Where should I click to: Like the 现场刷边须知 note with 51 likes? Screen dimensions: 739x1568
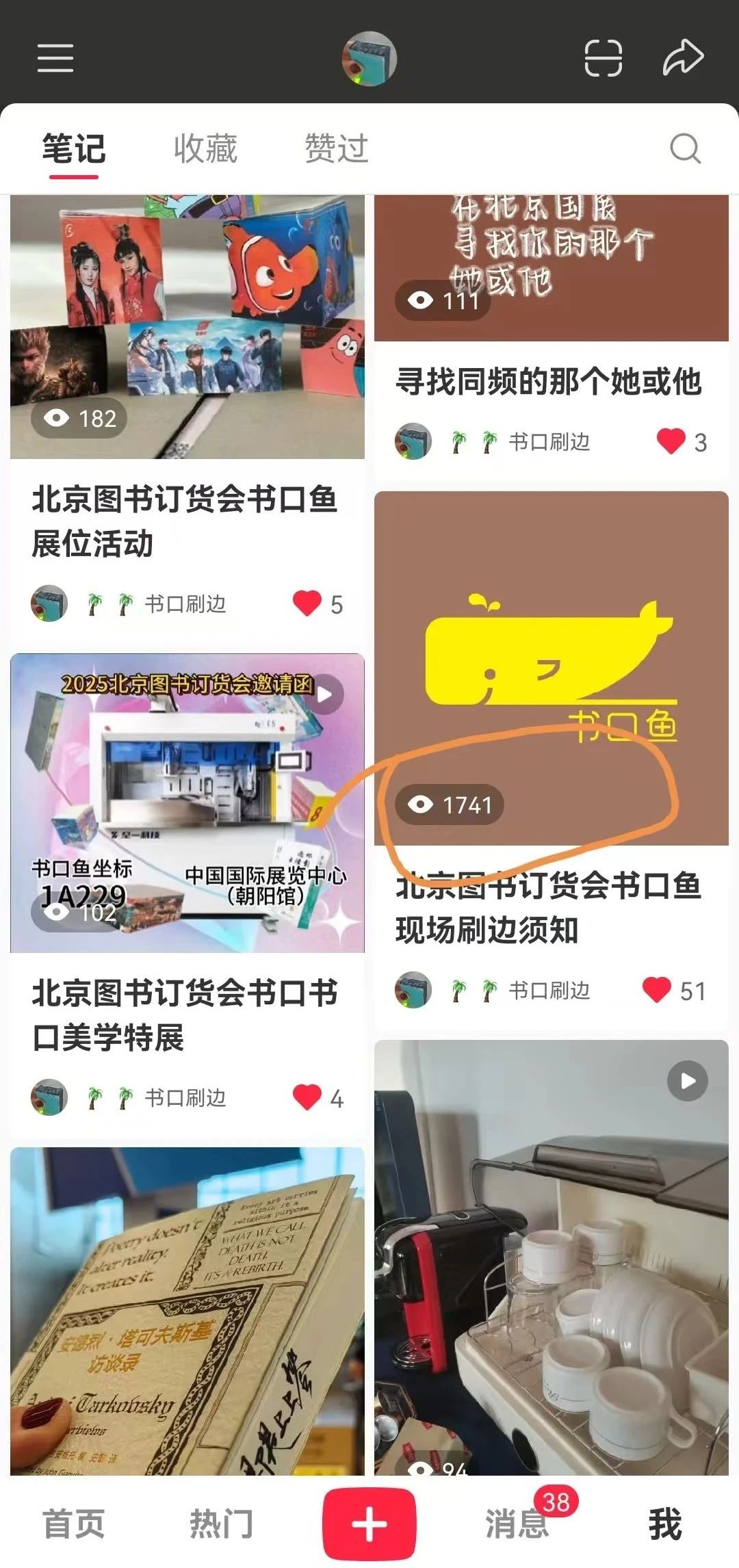pyautogui.click(x=657, y=990)
